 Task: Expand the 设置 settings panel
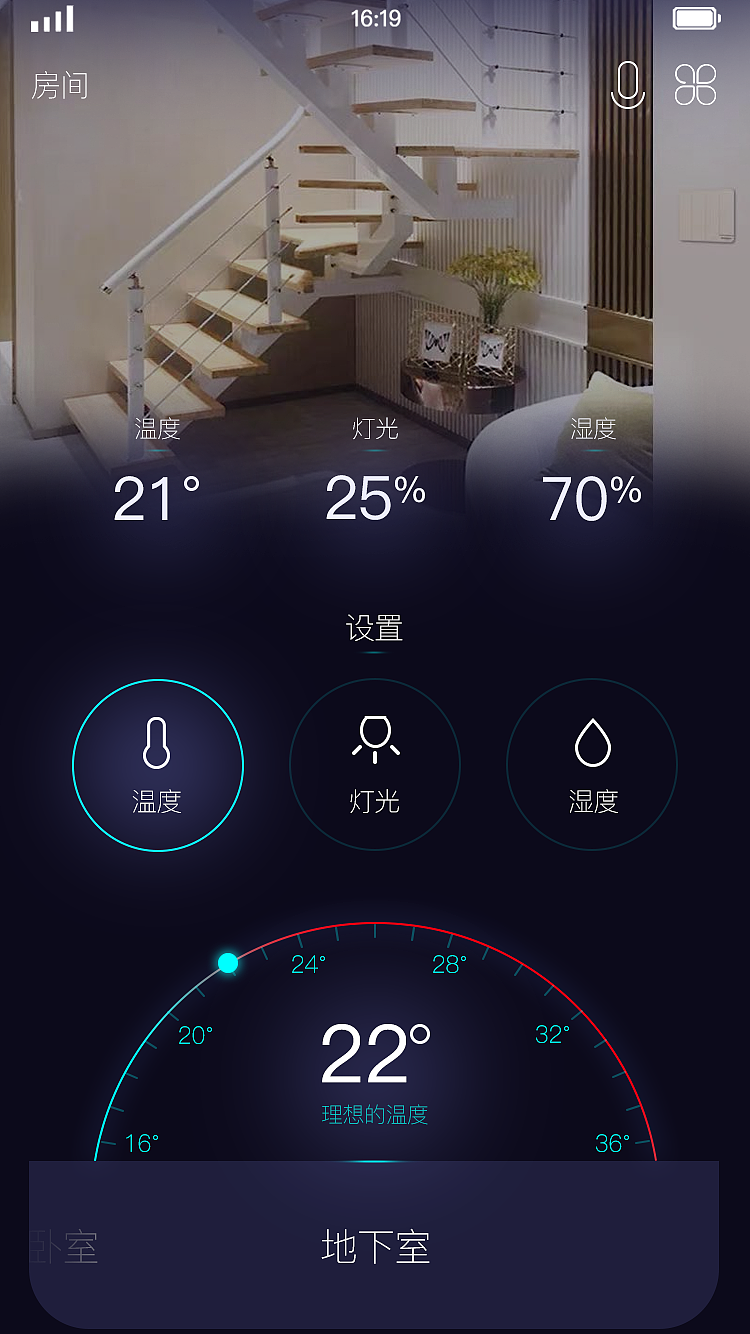[375, 630]
